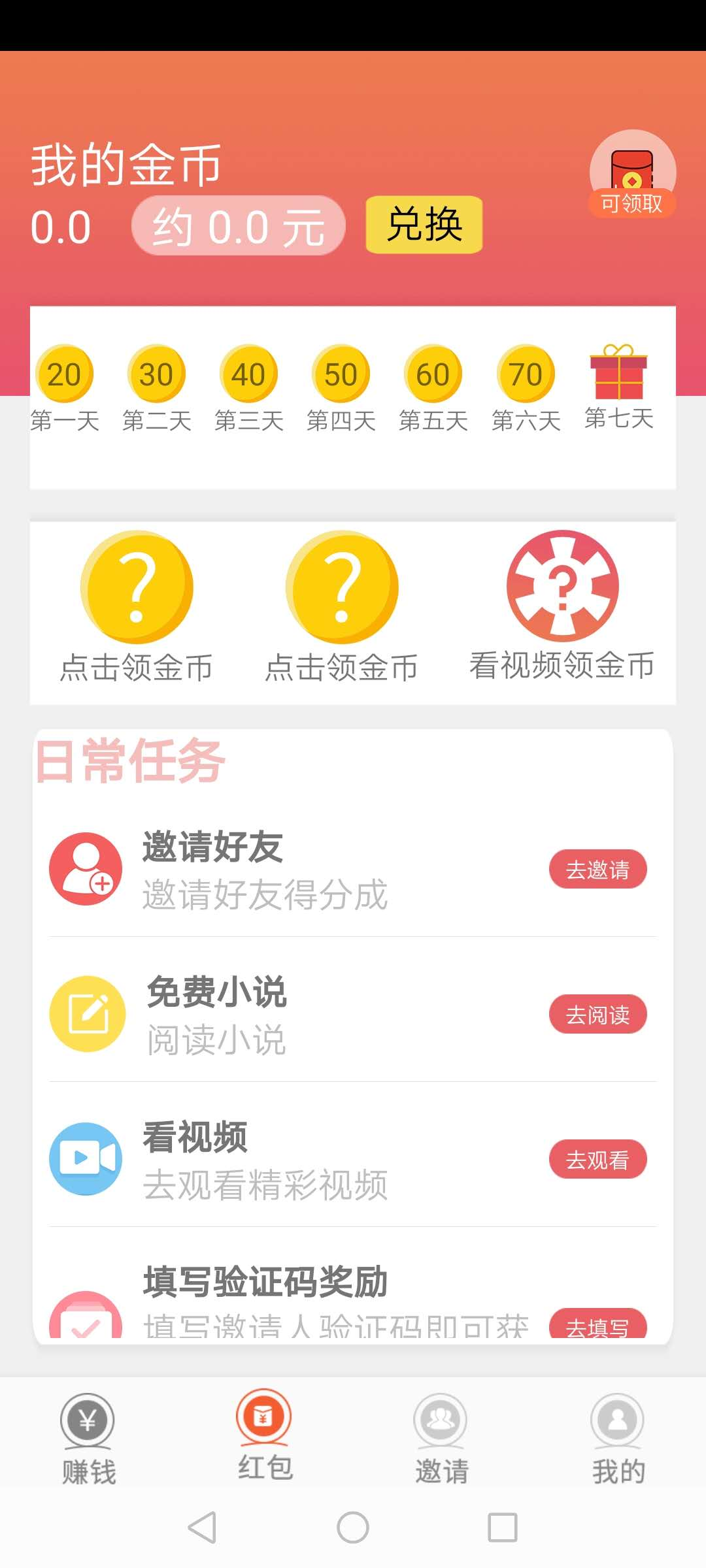The image size is (706, 1568).
Task: Tap 去填写 to enter verification code
Action: [597, 1325]
